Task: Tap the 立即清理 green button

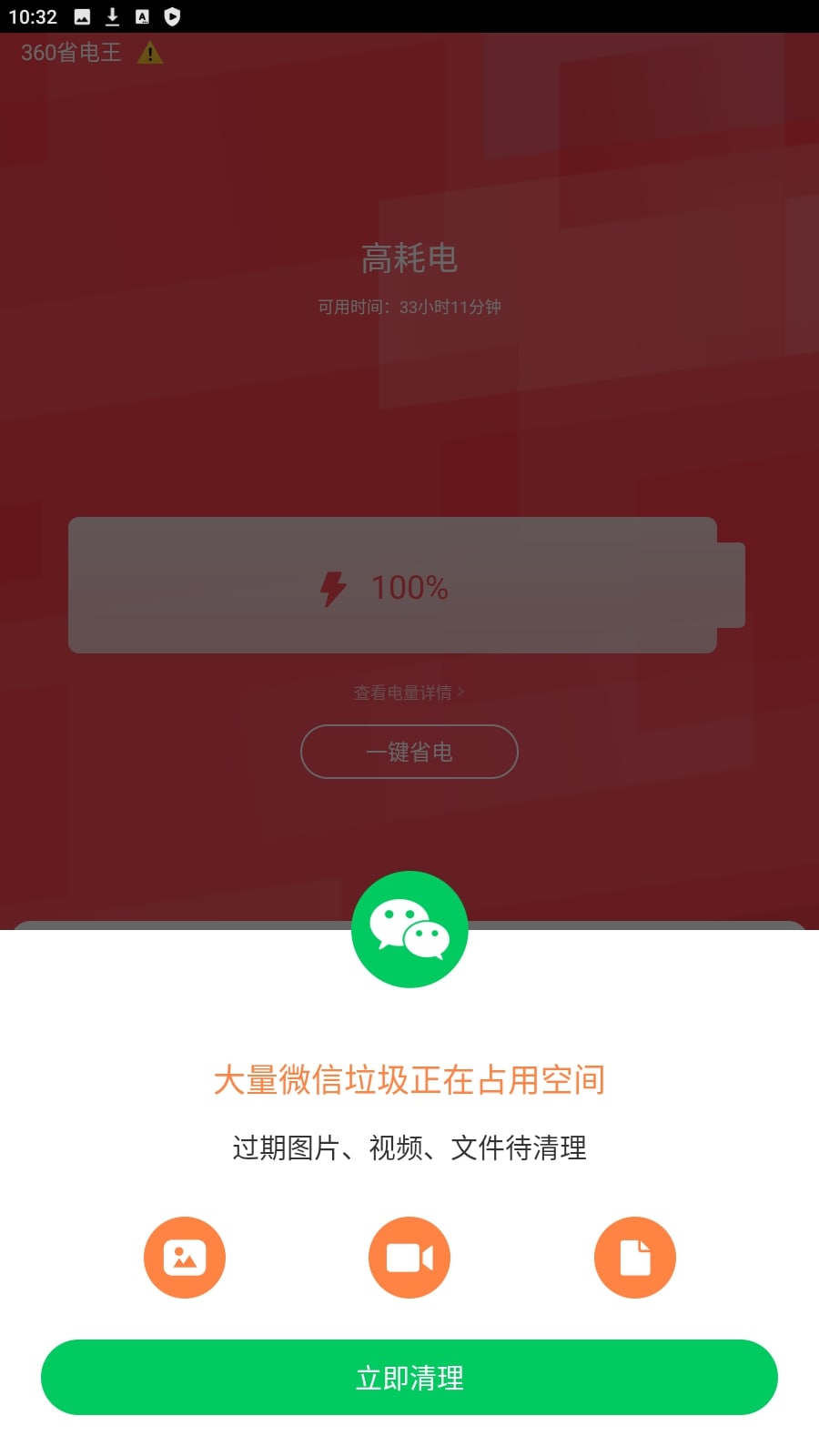Action: point(409,1377)
